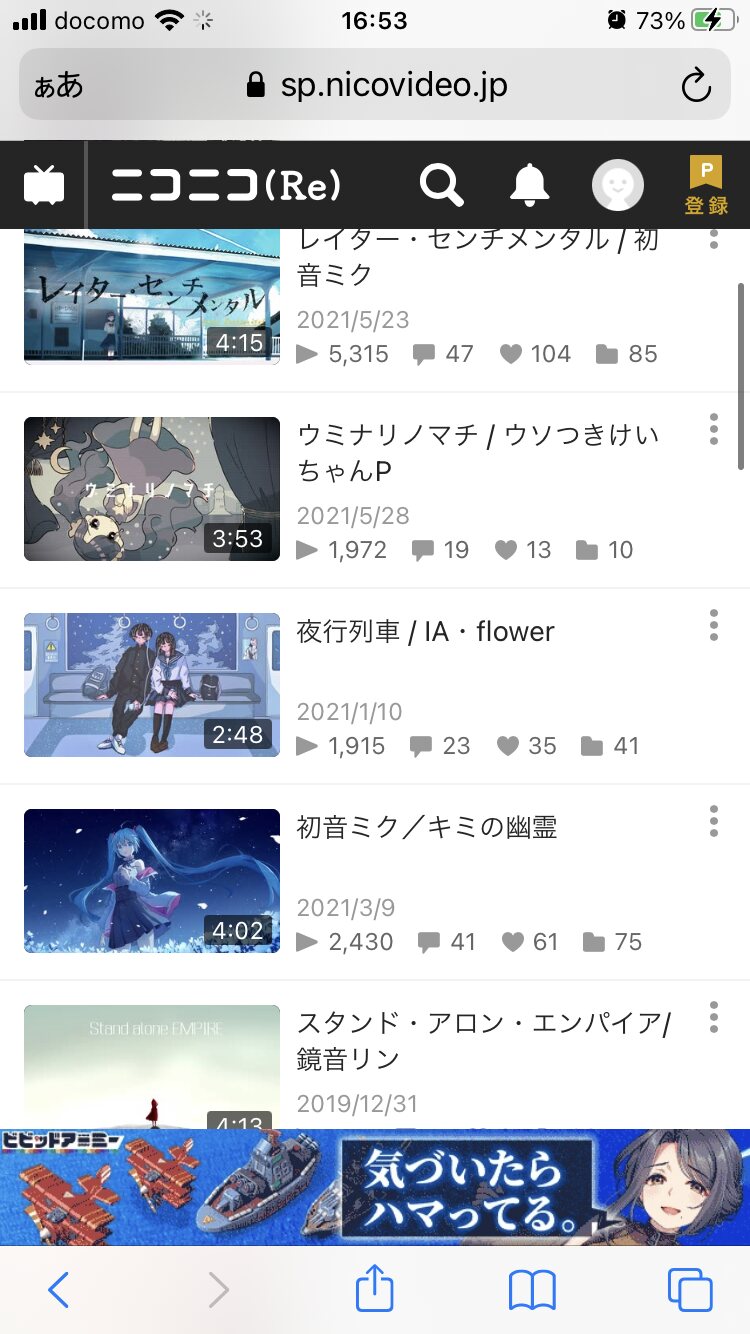Open the user profile avatar
The image size is (750, 1334).
(617, 185)
